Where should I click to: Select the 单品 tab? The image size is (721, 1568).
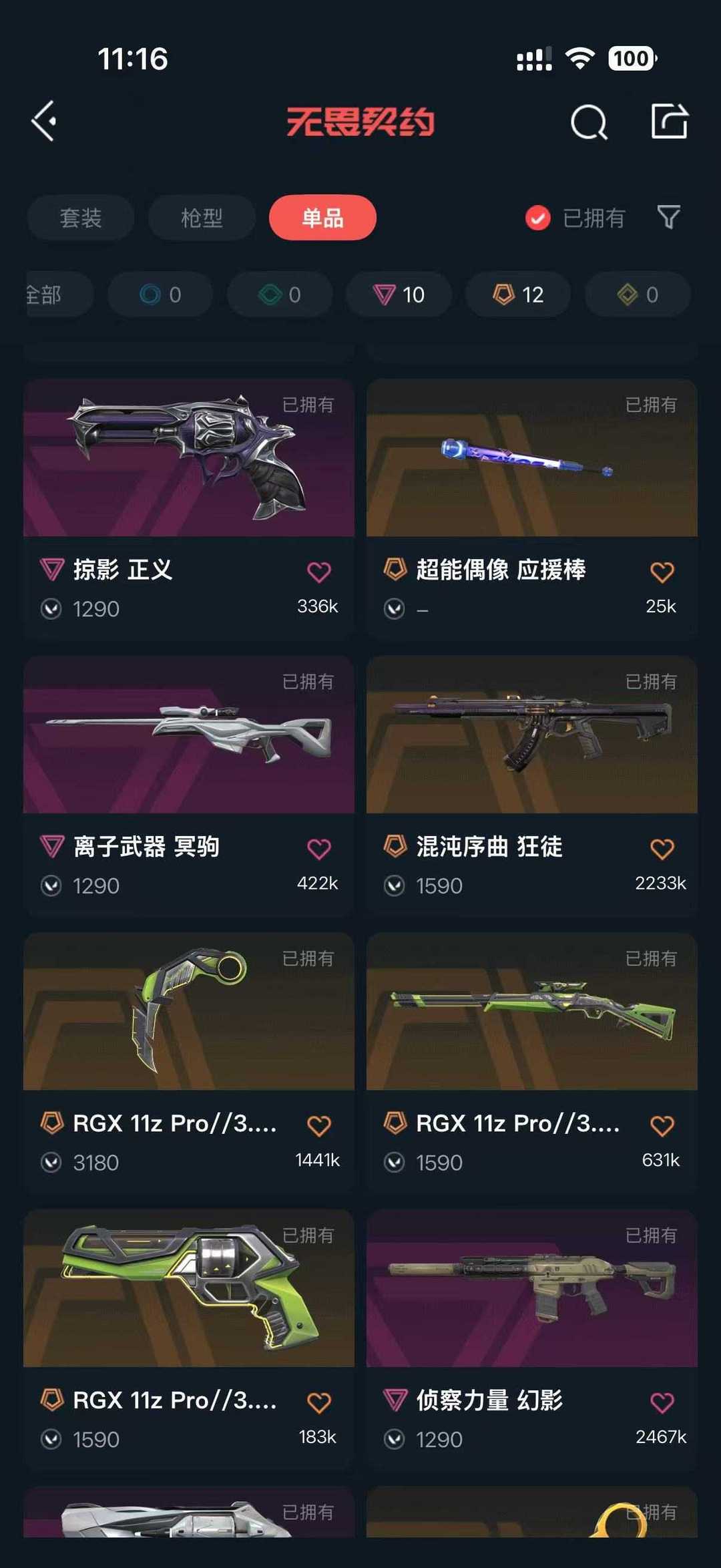coord(322,218)
